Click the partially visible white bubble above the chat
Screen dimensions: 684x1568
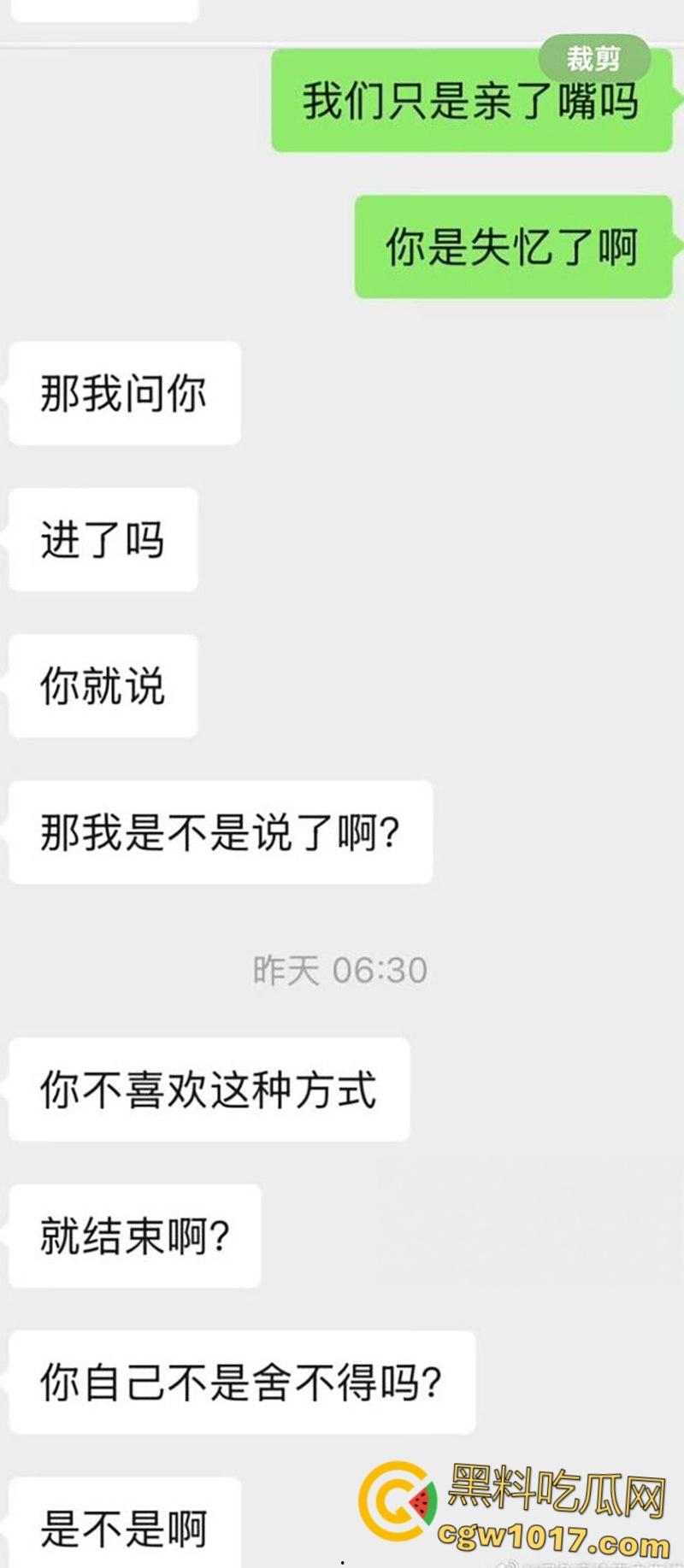pyautogui.click(x=103, y=7)
